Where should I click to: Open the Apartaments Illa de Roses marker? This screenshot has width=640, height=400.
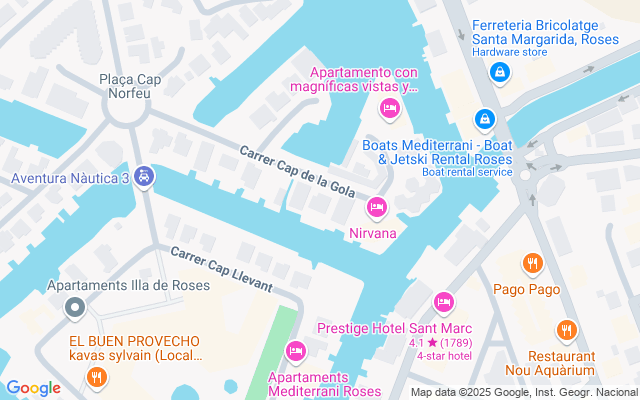point(74,308)
